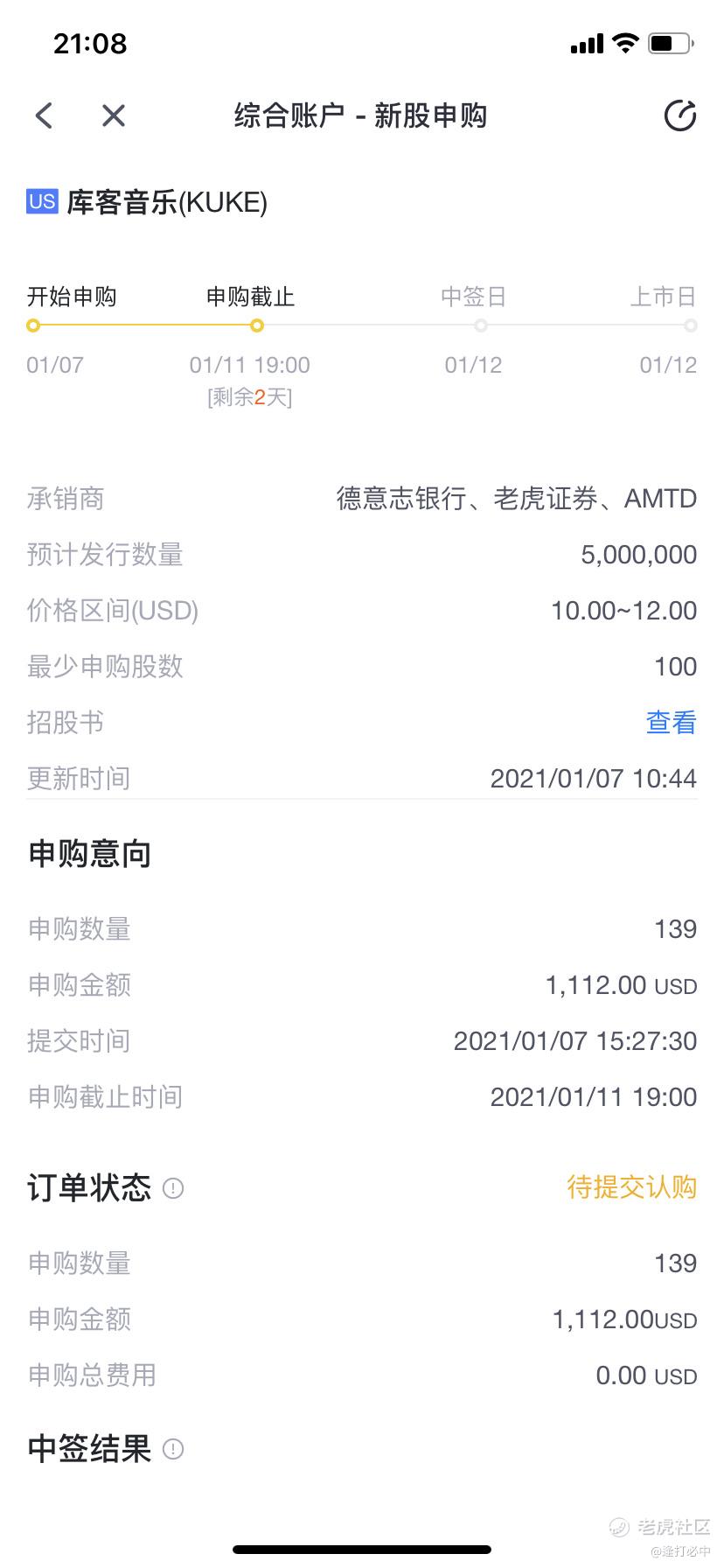Show info about 中签结果

pyautogui.click(x=173, y=1449)
